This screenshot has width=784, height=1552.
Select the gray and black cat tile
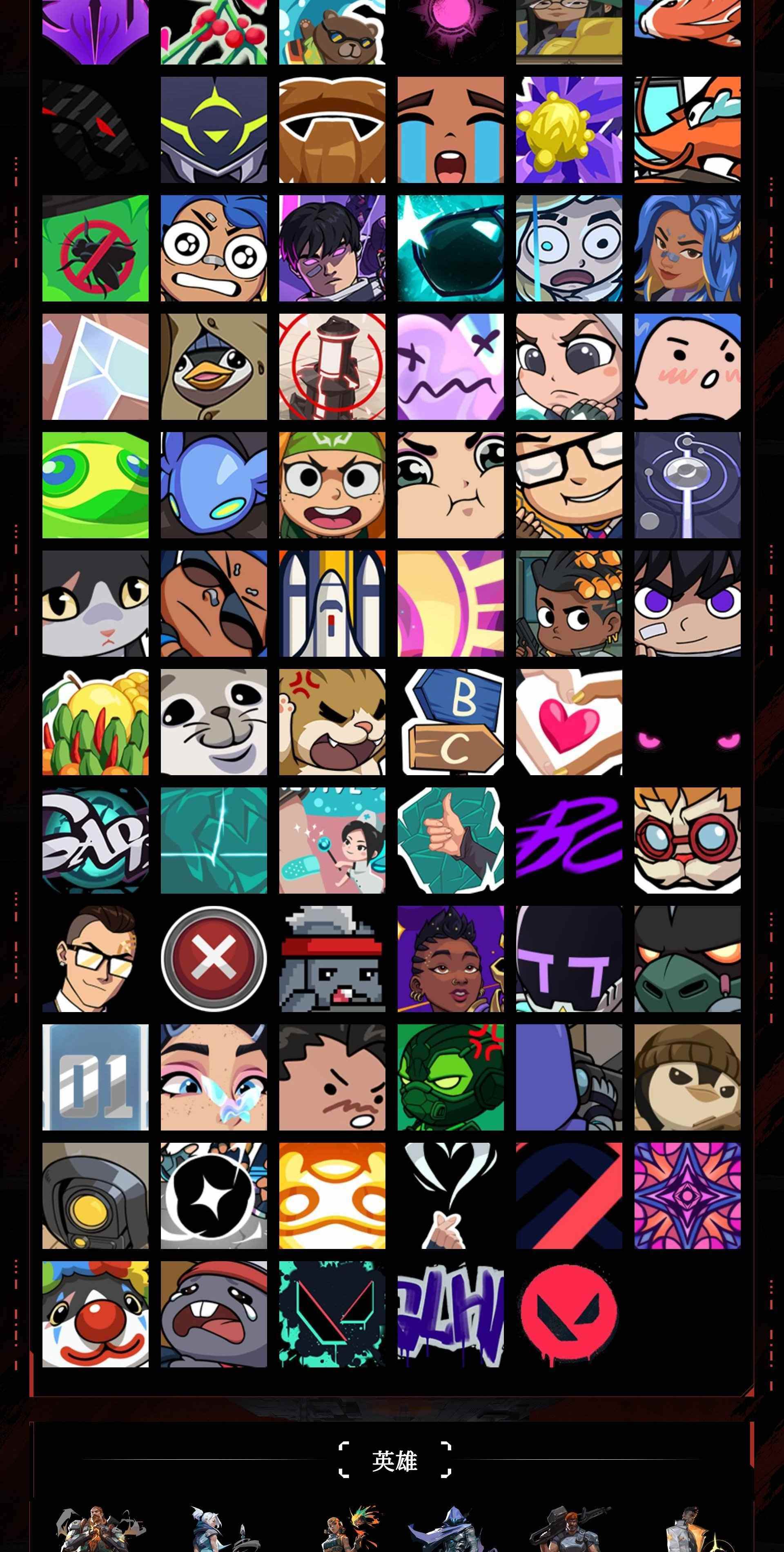[x=95, y=603]
